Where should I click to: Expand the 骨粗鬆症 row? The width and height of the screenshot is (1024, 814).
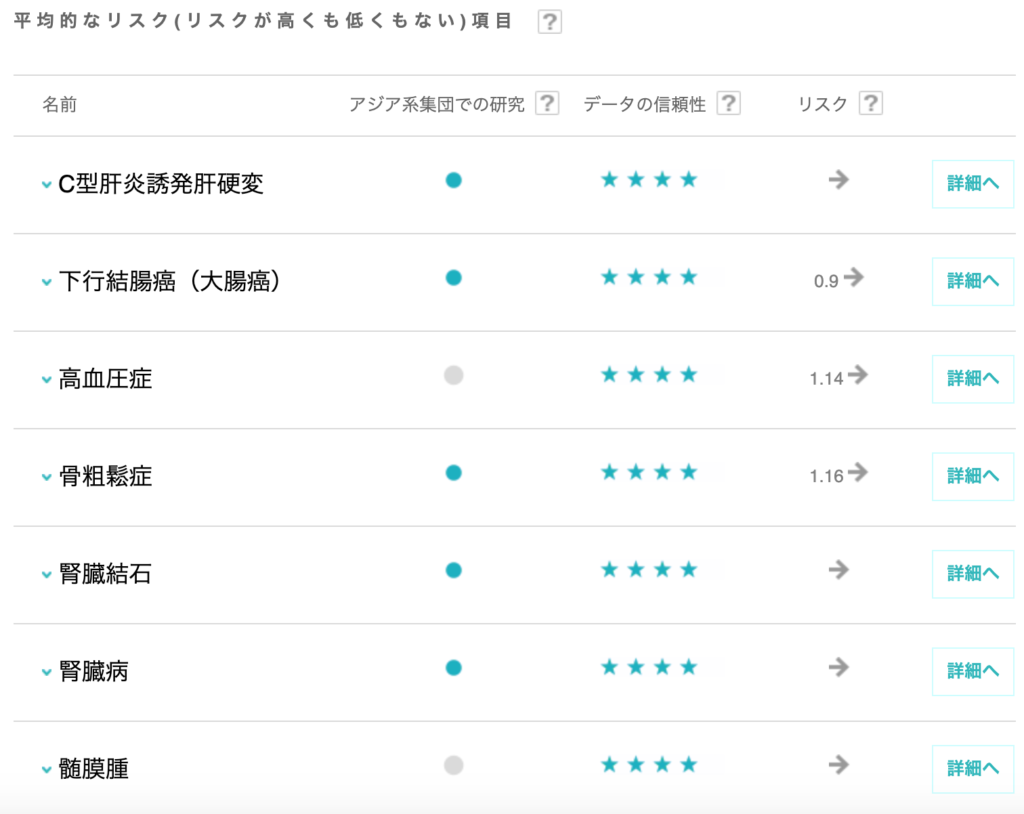46,477
